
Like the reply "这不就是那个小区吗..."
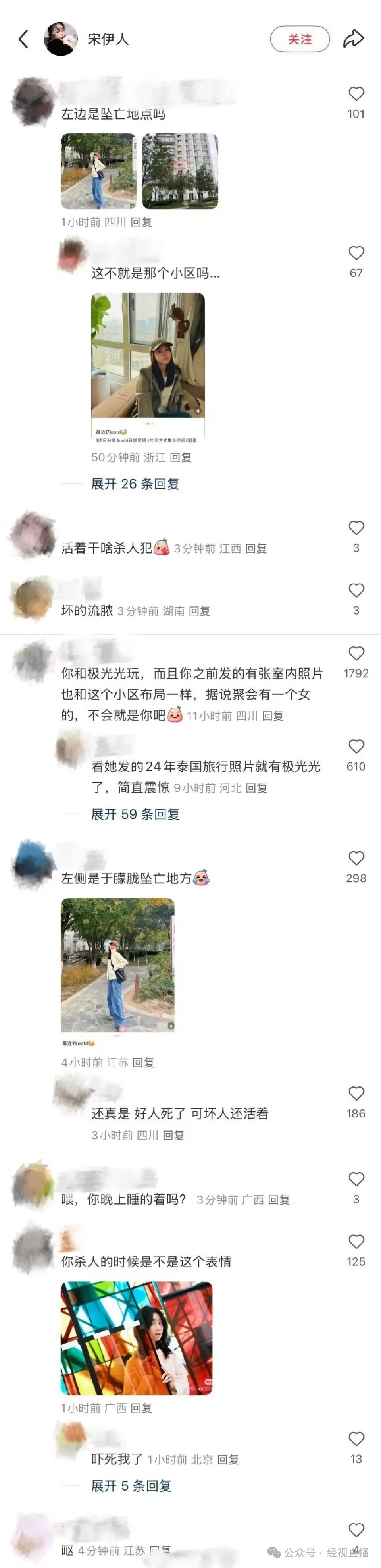[356, 253]
